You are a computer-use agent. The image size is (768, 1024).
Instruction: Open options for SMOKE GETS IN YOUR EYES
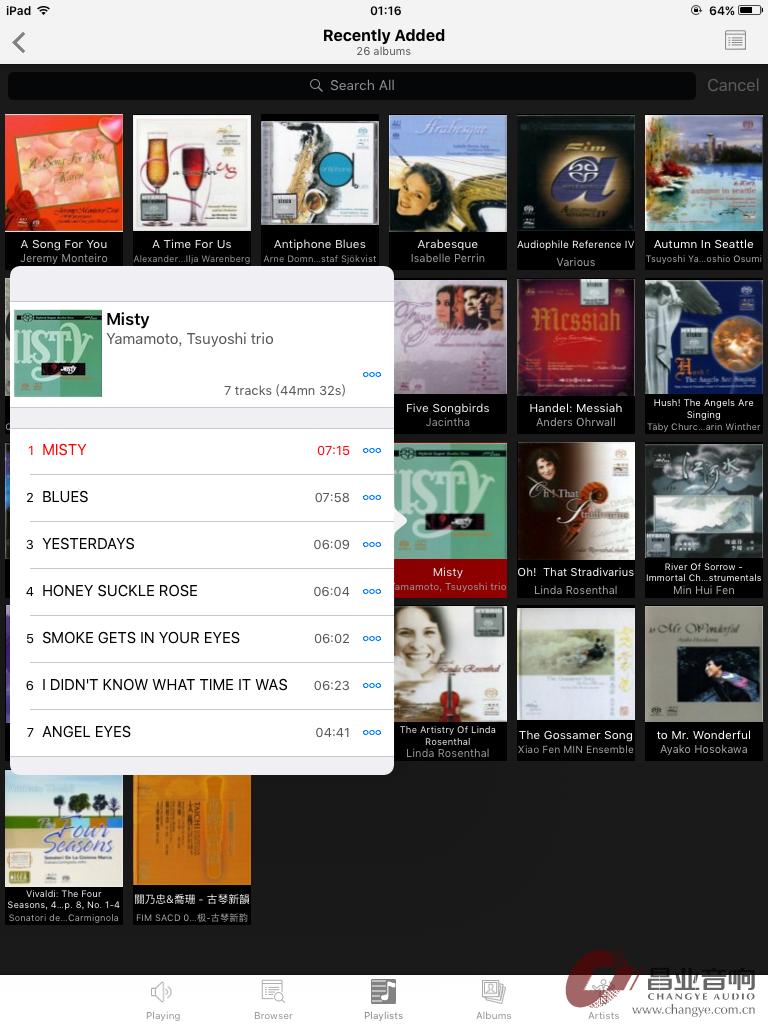(372, 638)
